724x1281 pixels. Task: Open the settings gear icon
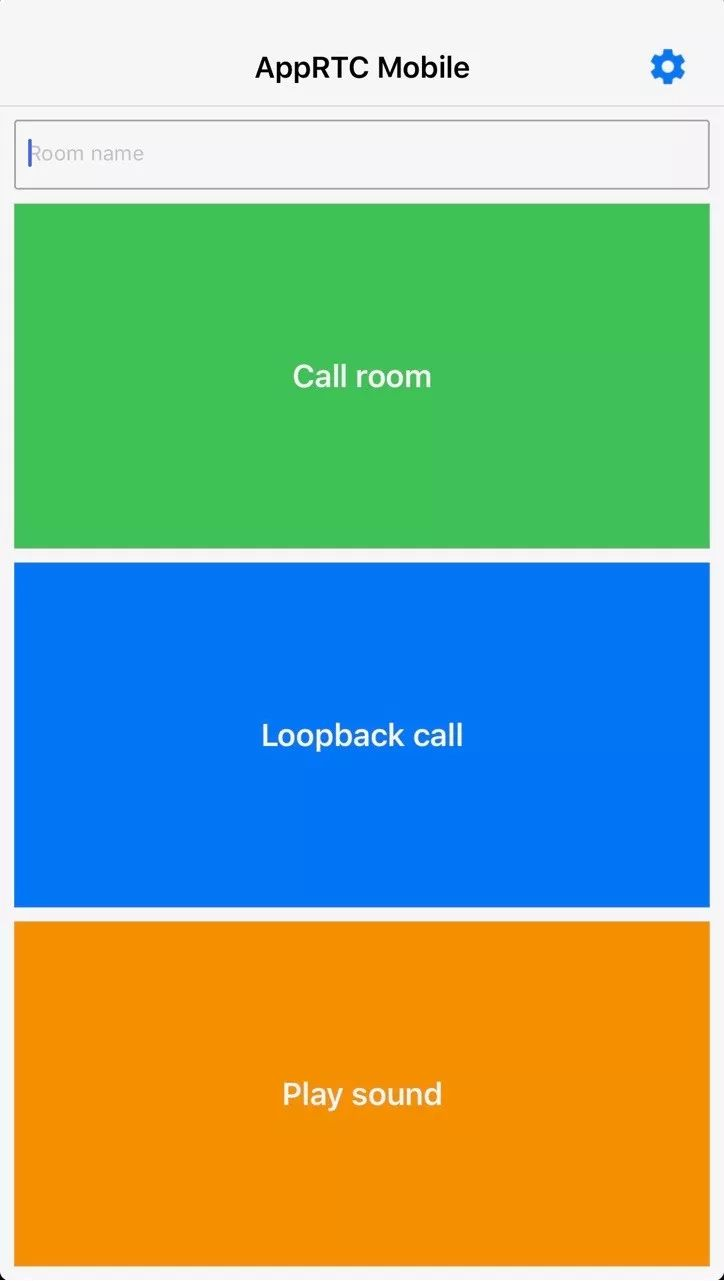tap(667, 67)
